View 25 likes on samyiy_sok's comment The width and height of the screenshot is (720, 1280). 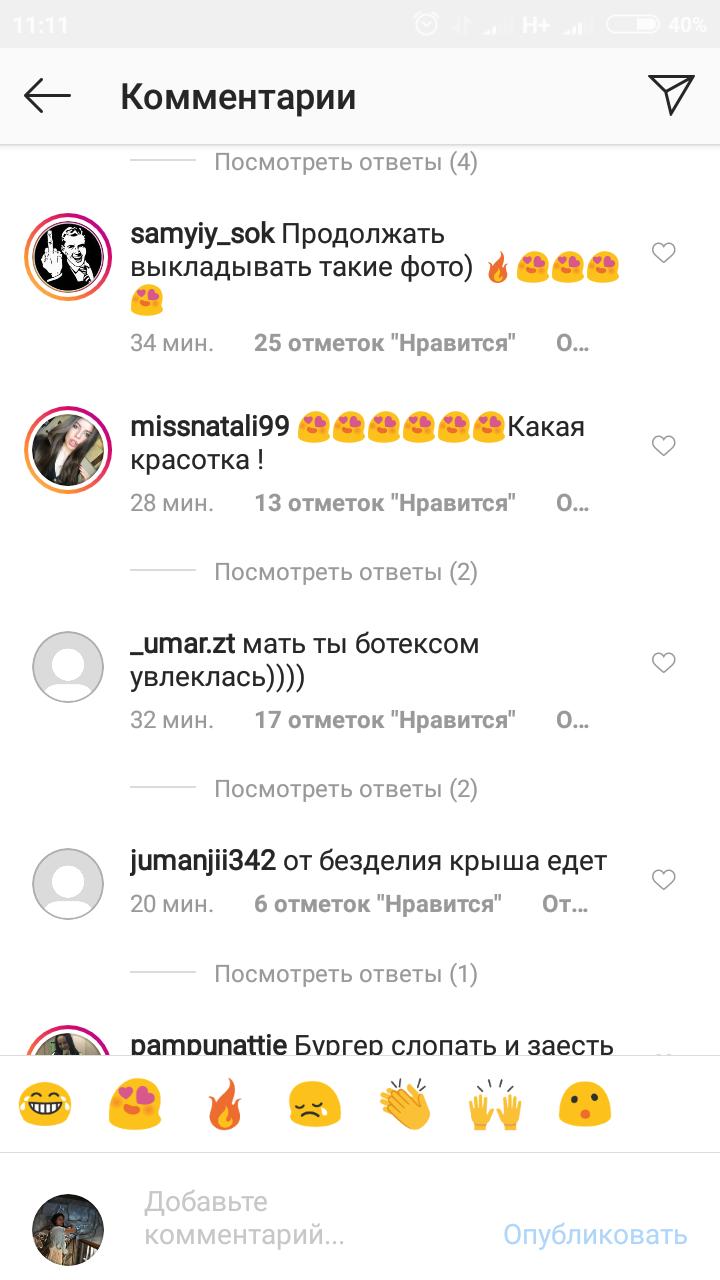pyautogui.click(x=385, y=343)
